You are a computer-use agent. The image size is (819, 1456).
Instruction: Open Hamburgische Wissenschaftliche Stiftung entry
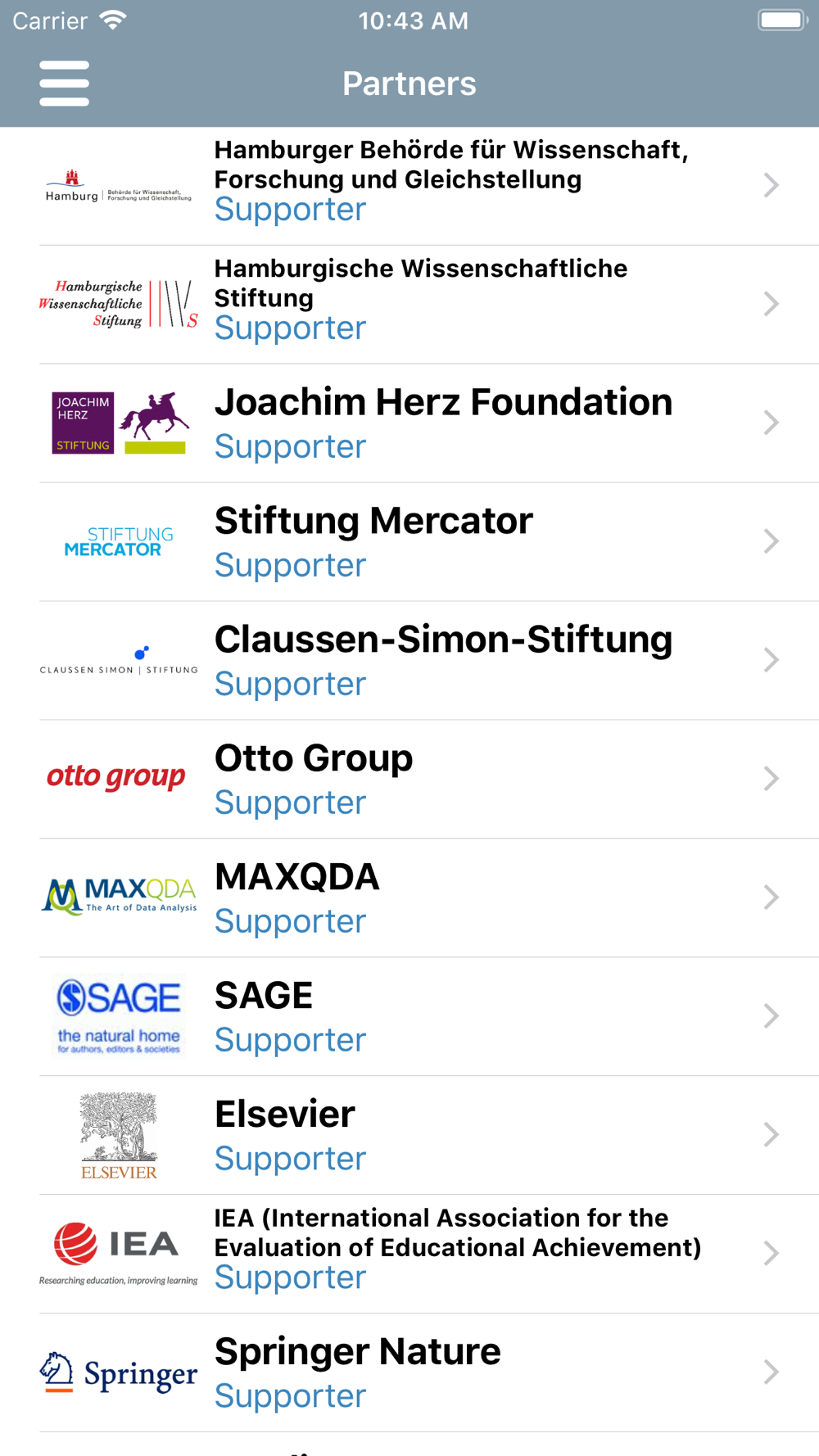pyautogui.click(x=409, y=305)
